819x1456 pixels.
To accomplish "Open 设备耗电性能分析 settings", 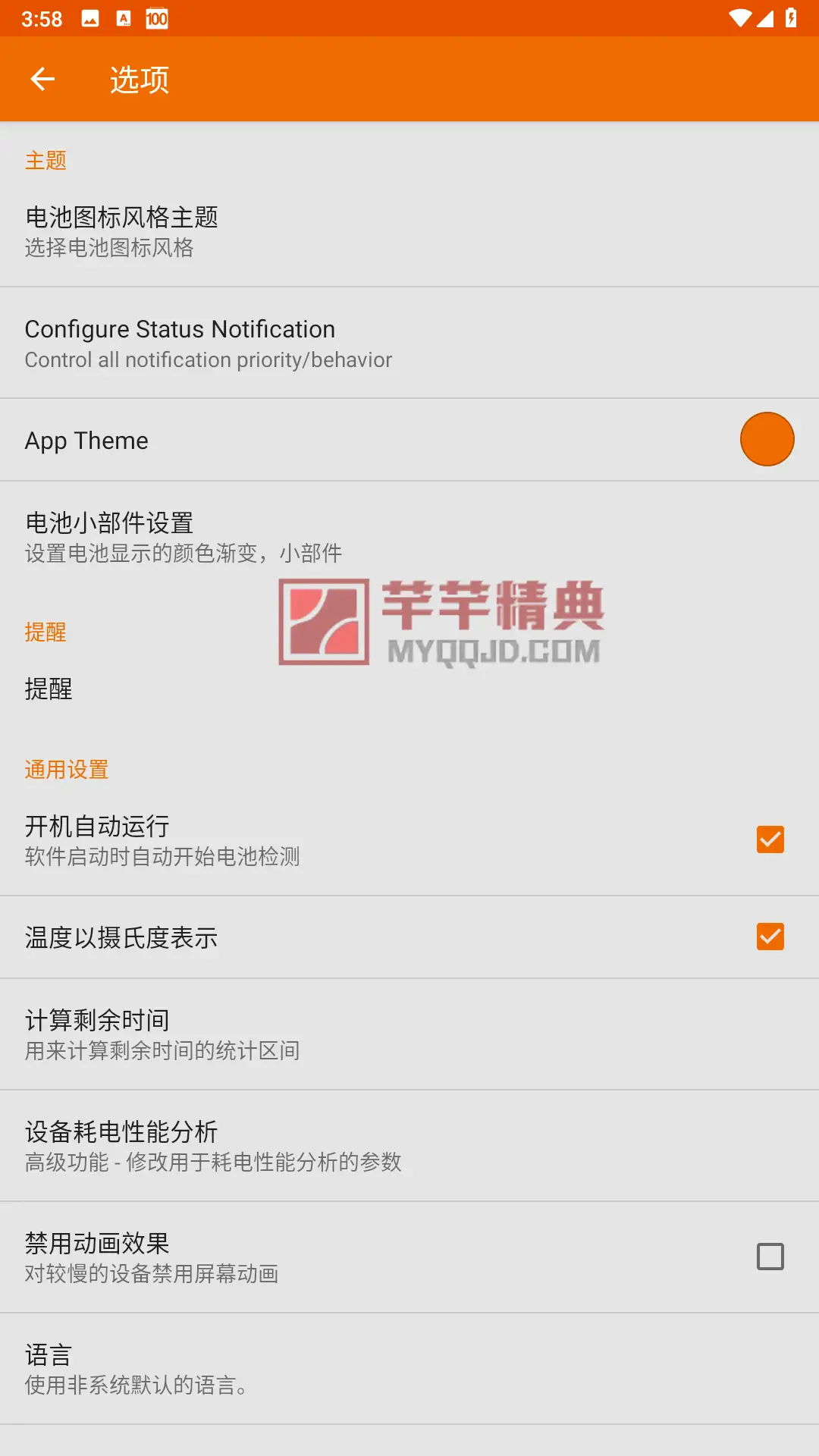I will coord(409,1145).
